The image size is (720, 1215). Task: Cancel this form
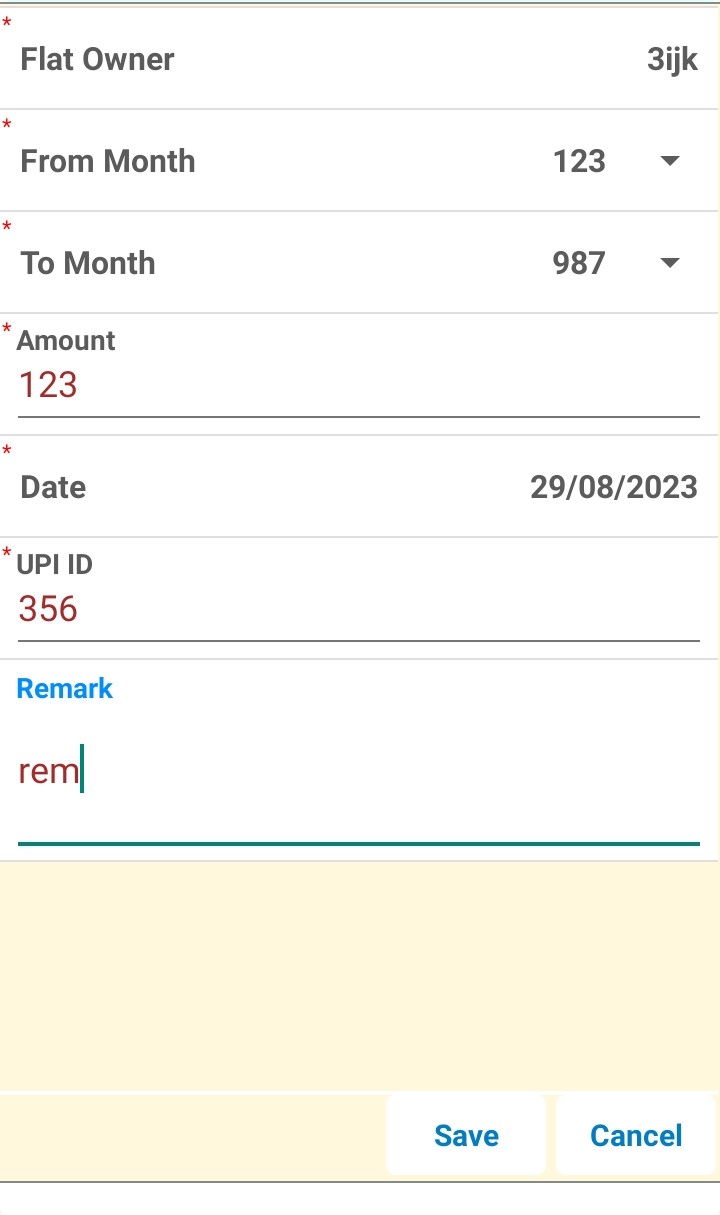(636, 1136)
